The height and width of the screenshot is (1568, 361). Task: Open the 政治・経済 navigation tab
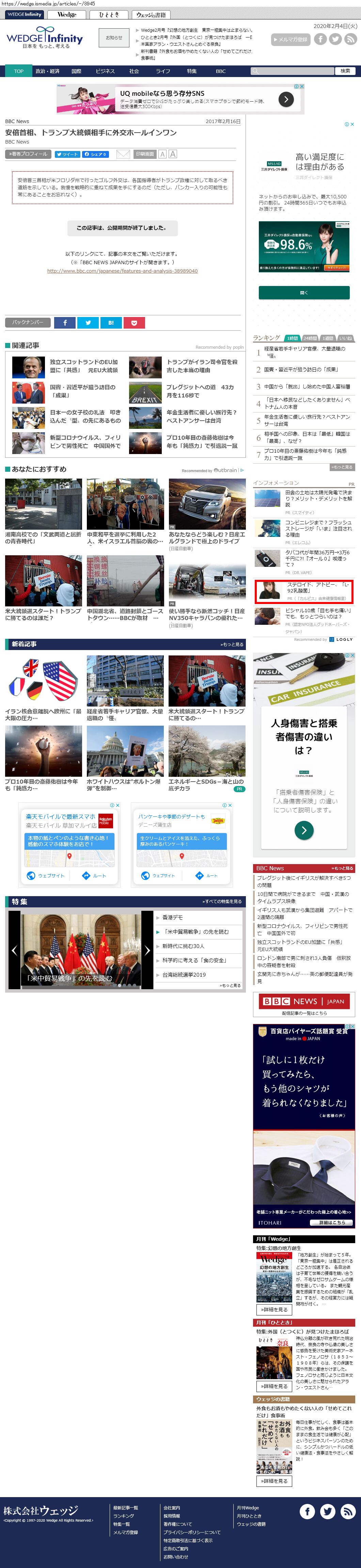pyautogui.click(x=47, y=71)
